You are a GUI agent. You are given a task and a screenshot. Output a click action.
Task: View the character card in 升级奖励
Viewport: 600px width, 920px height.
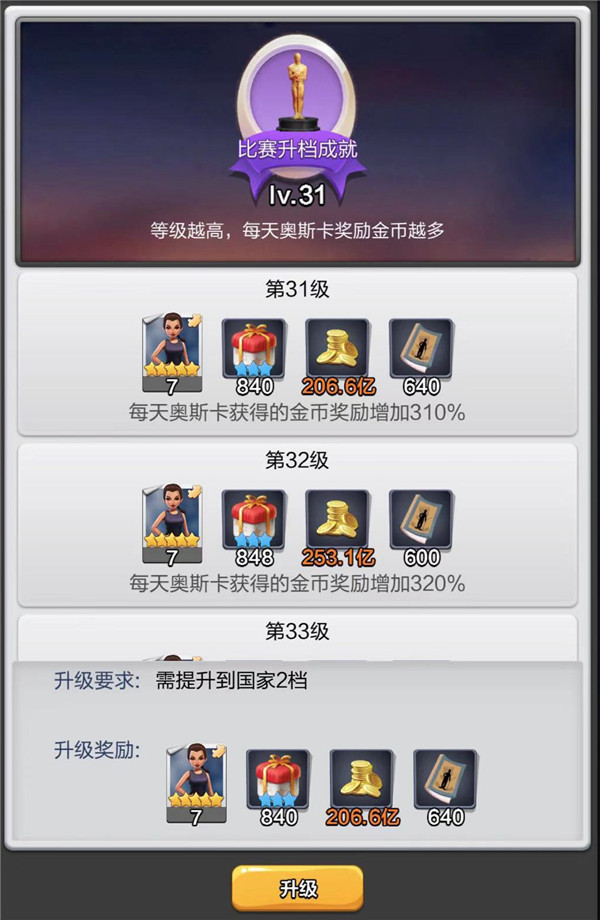(196, 782)
